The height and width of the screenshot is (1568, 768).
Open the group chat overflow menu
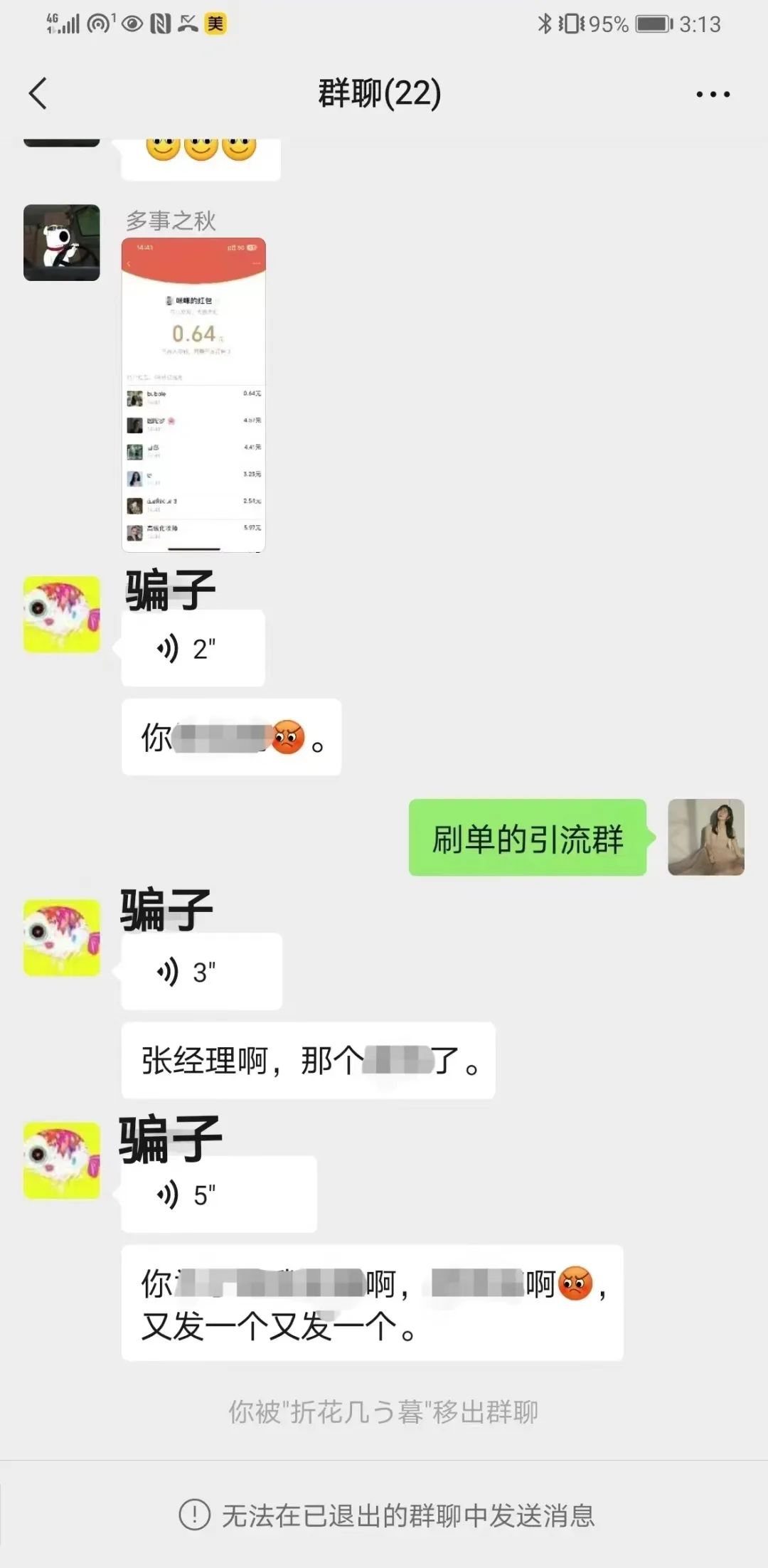713,94
